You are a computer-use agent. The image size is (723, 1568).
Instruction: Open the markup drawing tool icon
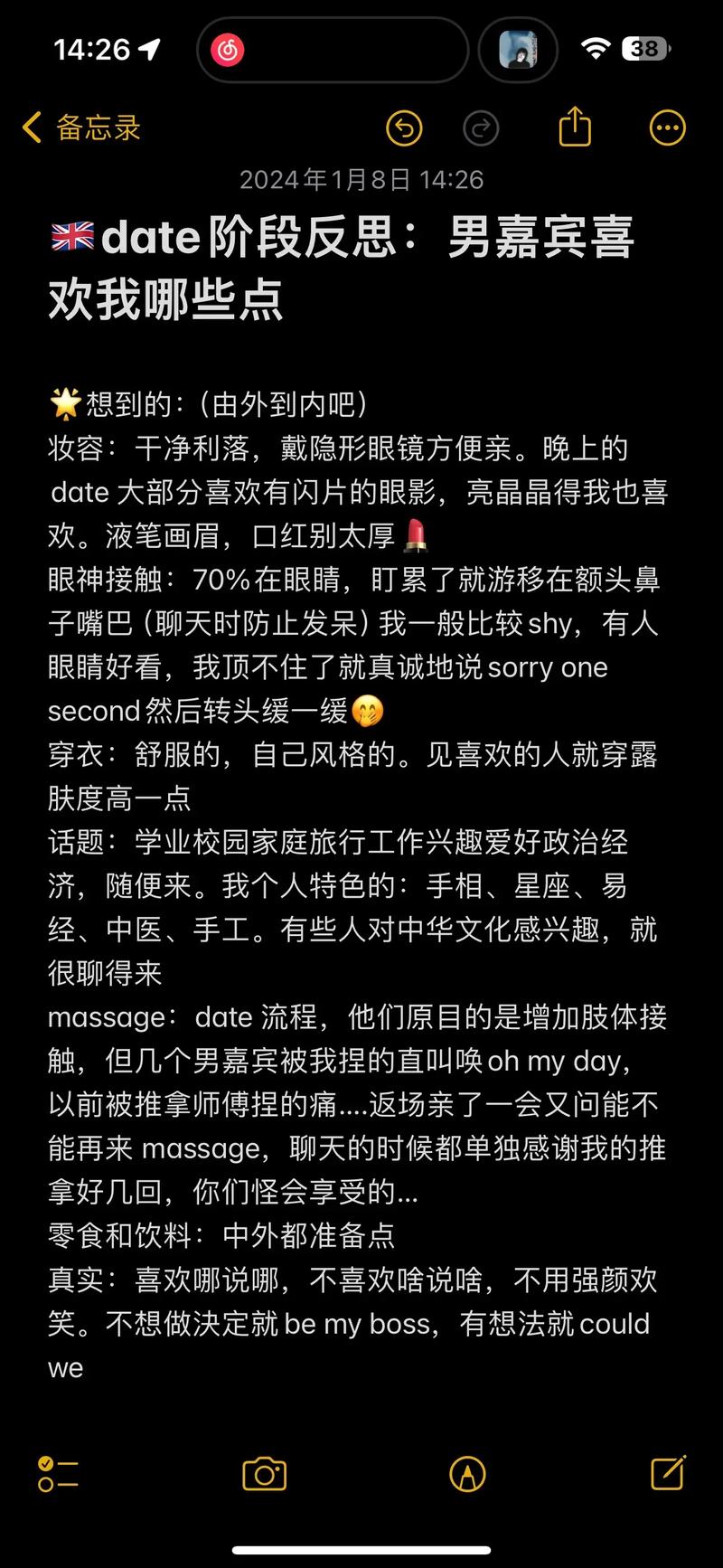[x=465, y=1474]
